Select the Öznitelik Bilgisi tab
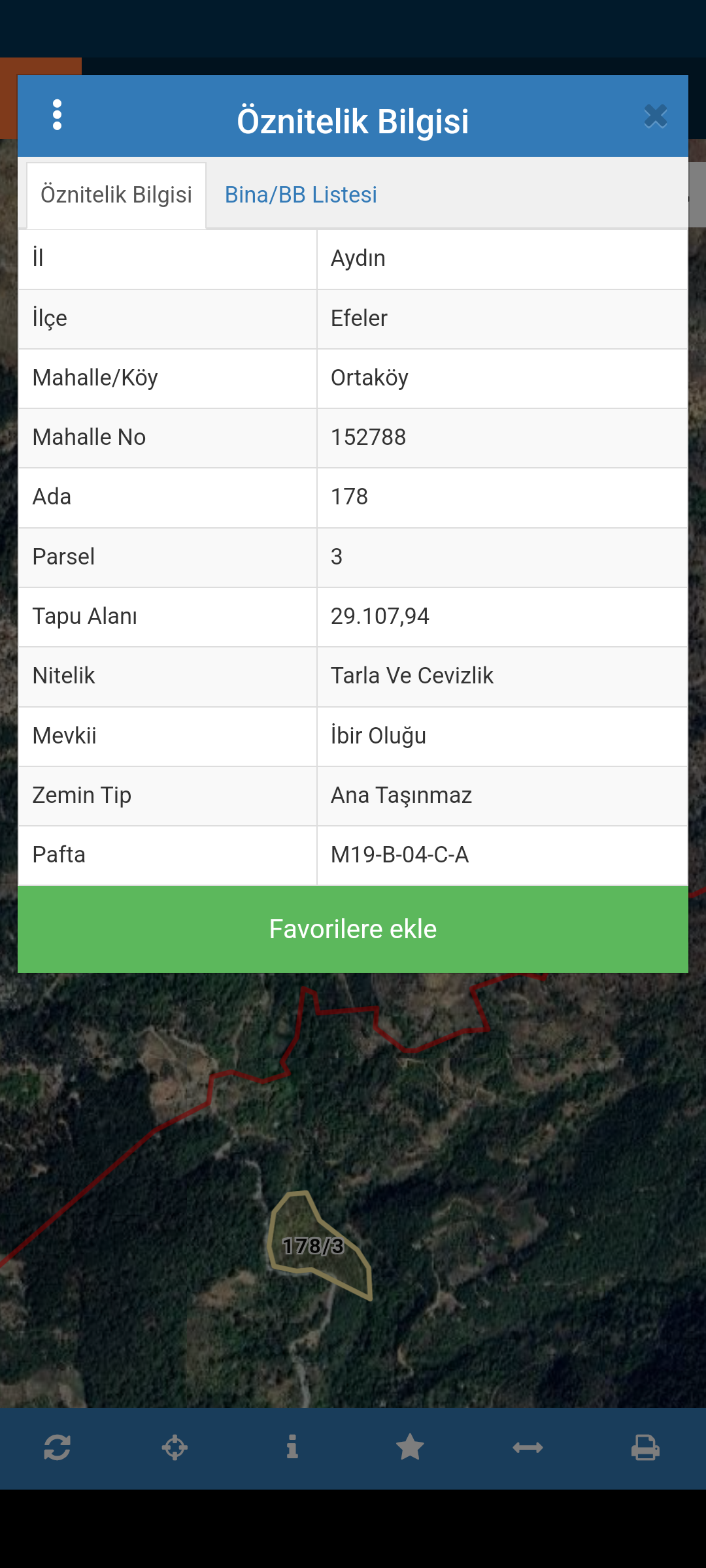 point(116,195)
